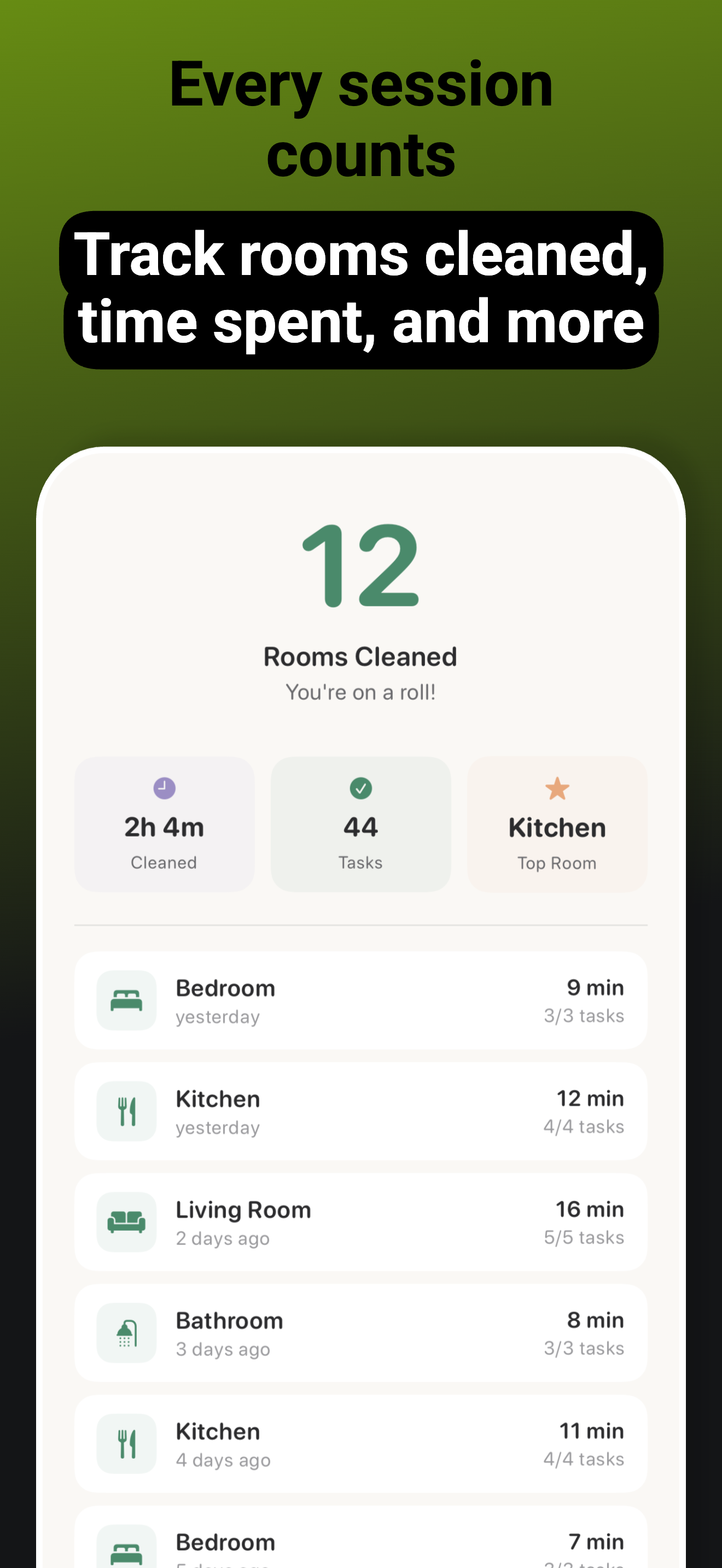Open the Bathroom 8 min session
Image resolution: width=722 pixels, height=1568 pixels.
(x=360, y=1333)
